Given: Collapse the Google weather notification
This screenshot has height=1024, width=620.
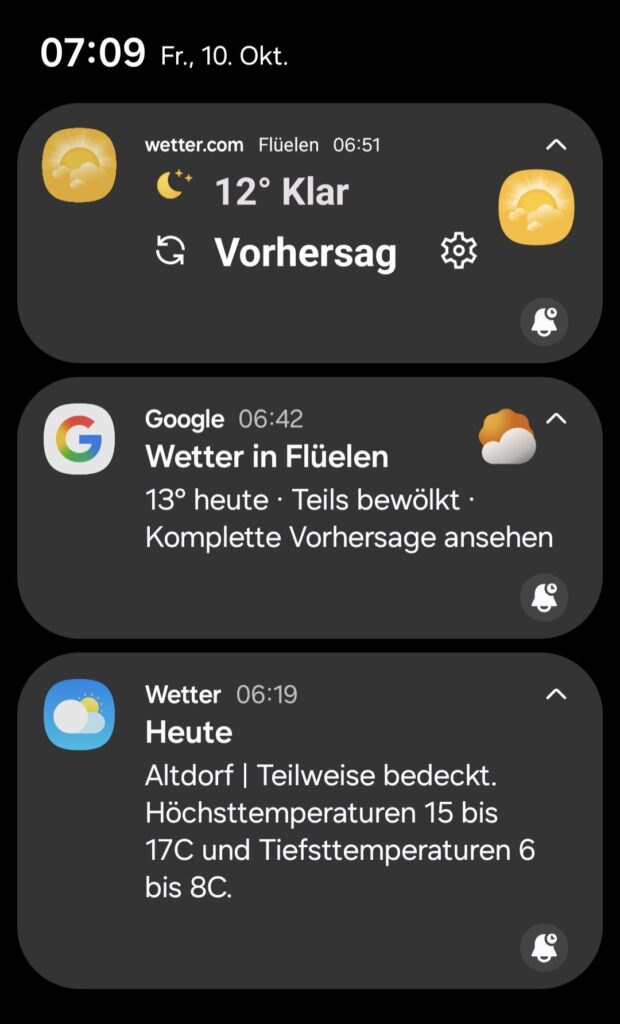Looking at the screenshot, I should tap(556, 419).
